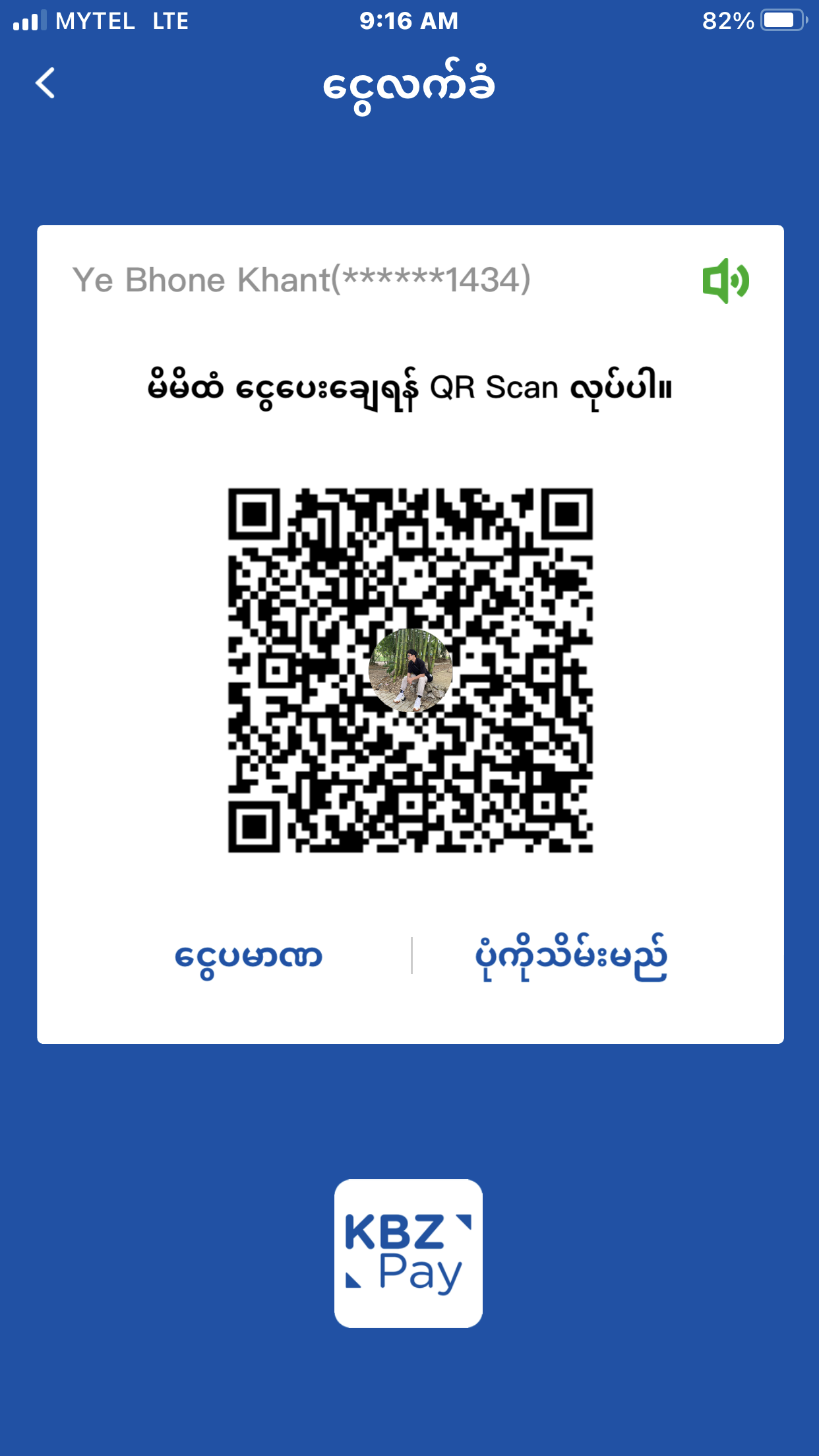The image size is (819, 1456).
Task: Save the QR image with ပုံကိုသိမ်းမည်
Action: (571, 957)
